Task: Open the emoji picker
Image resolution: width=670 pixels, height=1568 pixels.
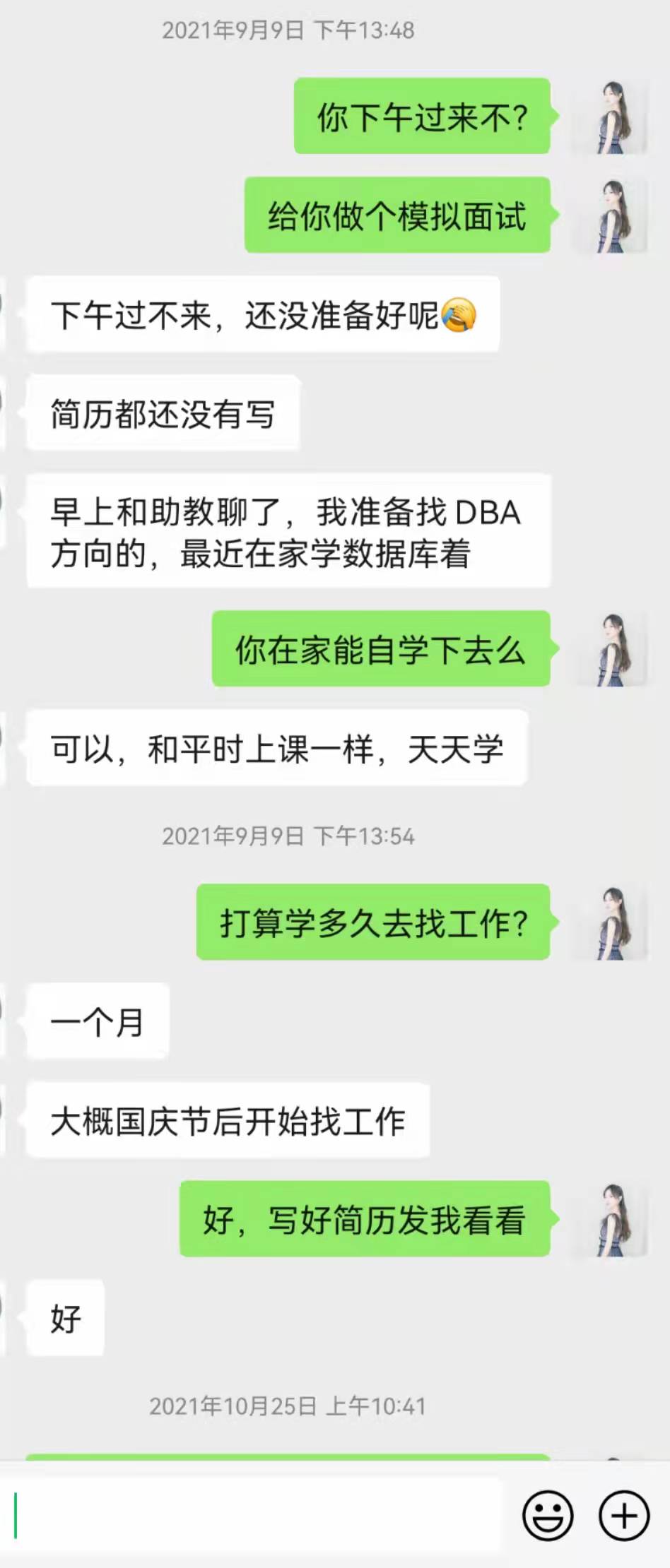Action: point(548,1516)
